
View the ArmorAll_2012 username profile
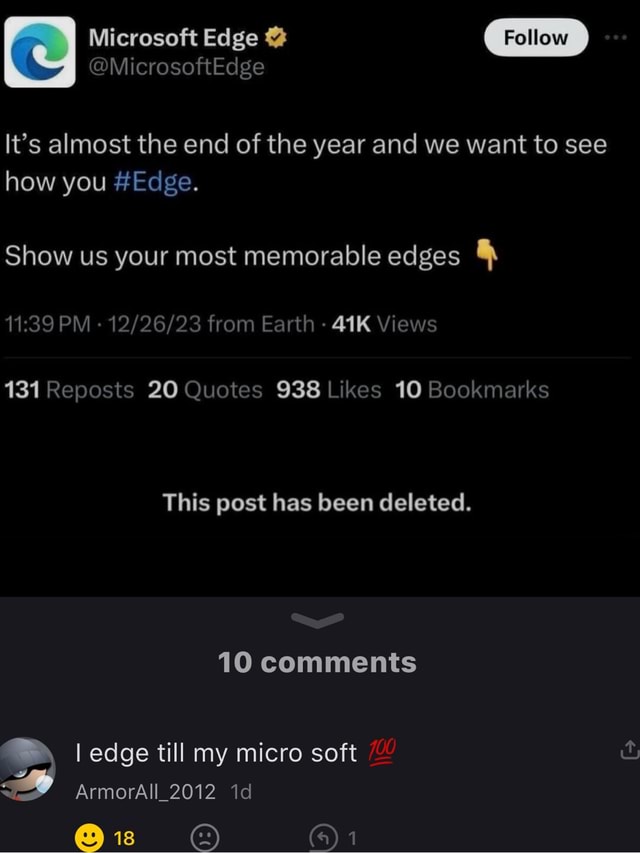(x=145, y=792)
